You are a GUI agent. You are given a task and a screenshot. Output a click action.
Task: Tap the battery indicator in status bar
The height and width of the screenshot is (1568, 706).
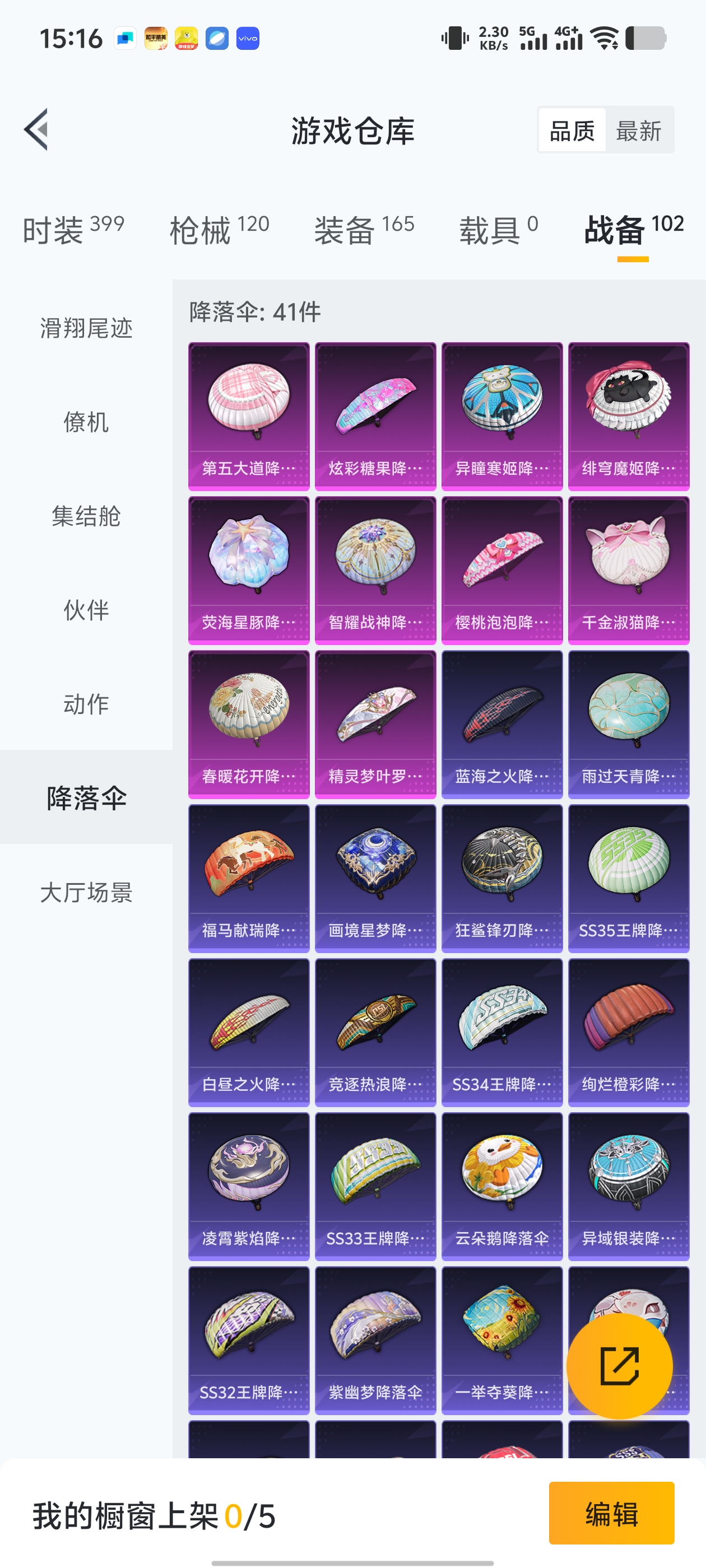[645, 38]
